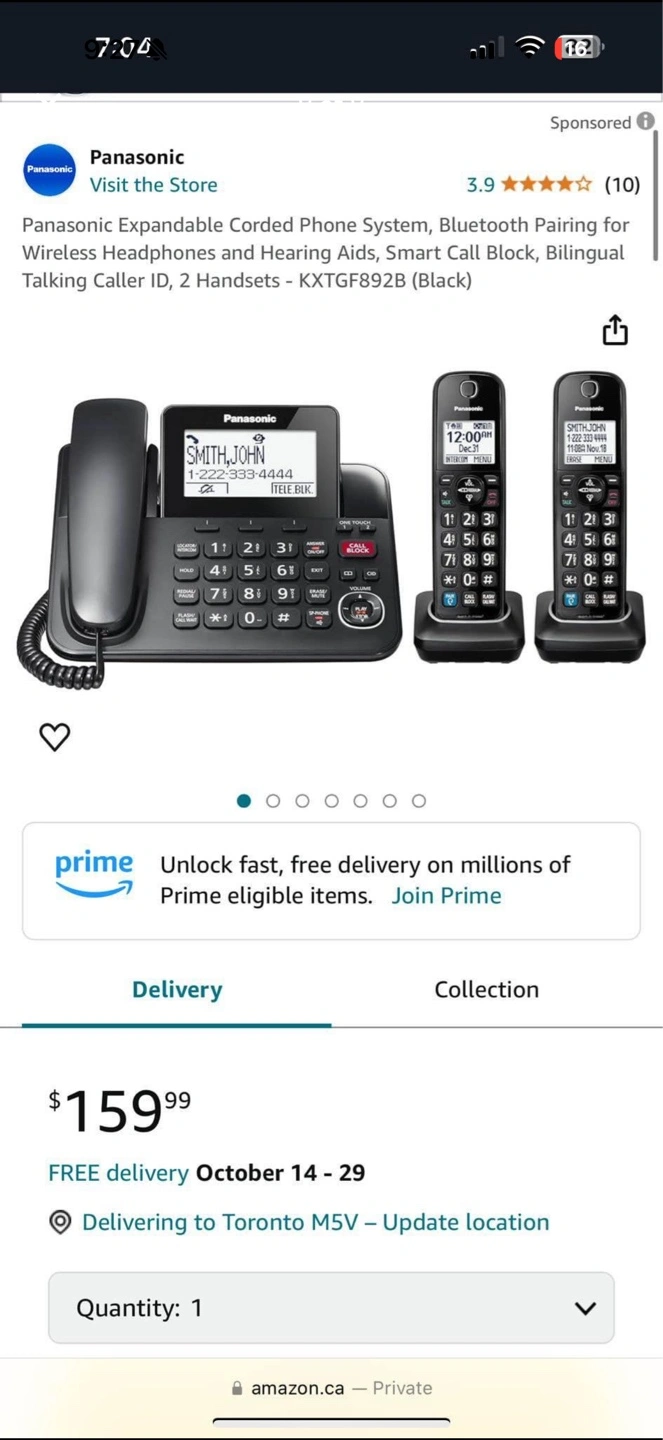The width and height of the screenshot is (663, 1440).
Task: Tap the Join Prime link
Action: coord(446,896)
